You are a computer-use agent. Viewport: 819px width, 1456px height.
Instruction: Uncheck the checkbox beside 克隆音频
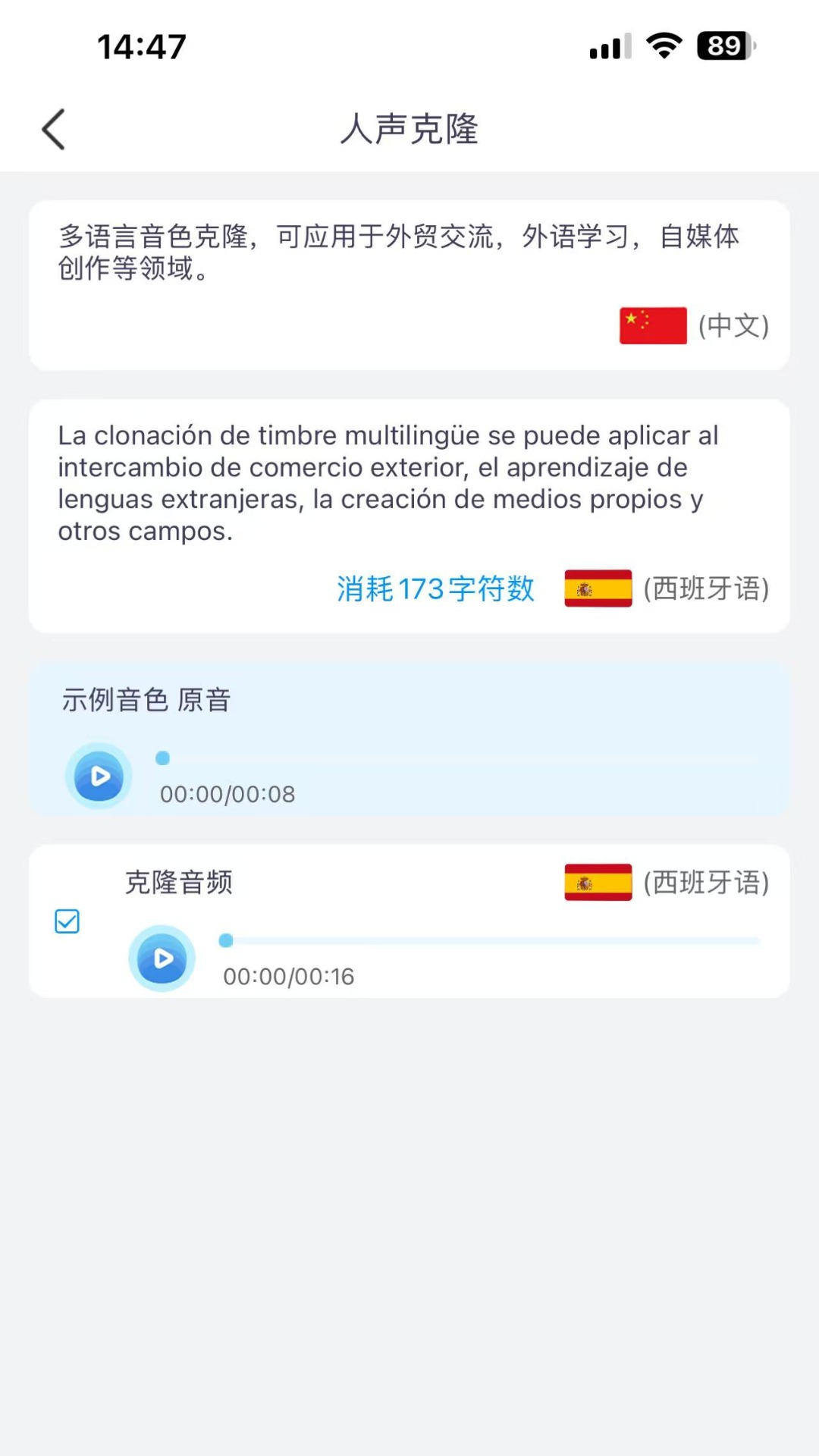[x=68, y=921]
